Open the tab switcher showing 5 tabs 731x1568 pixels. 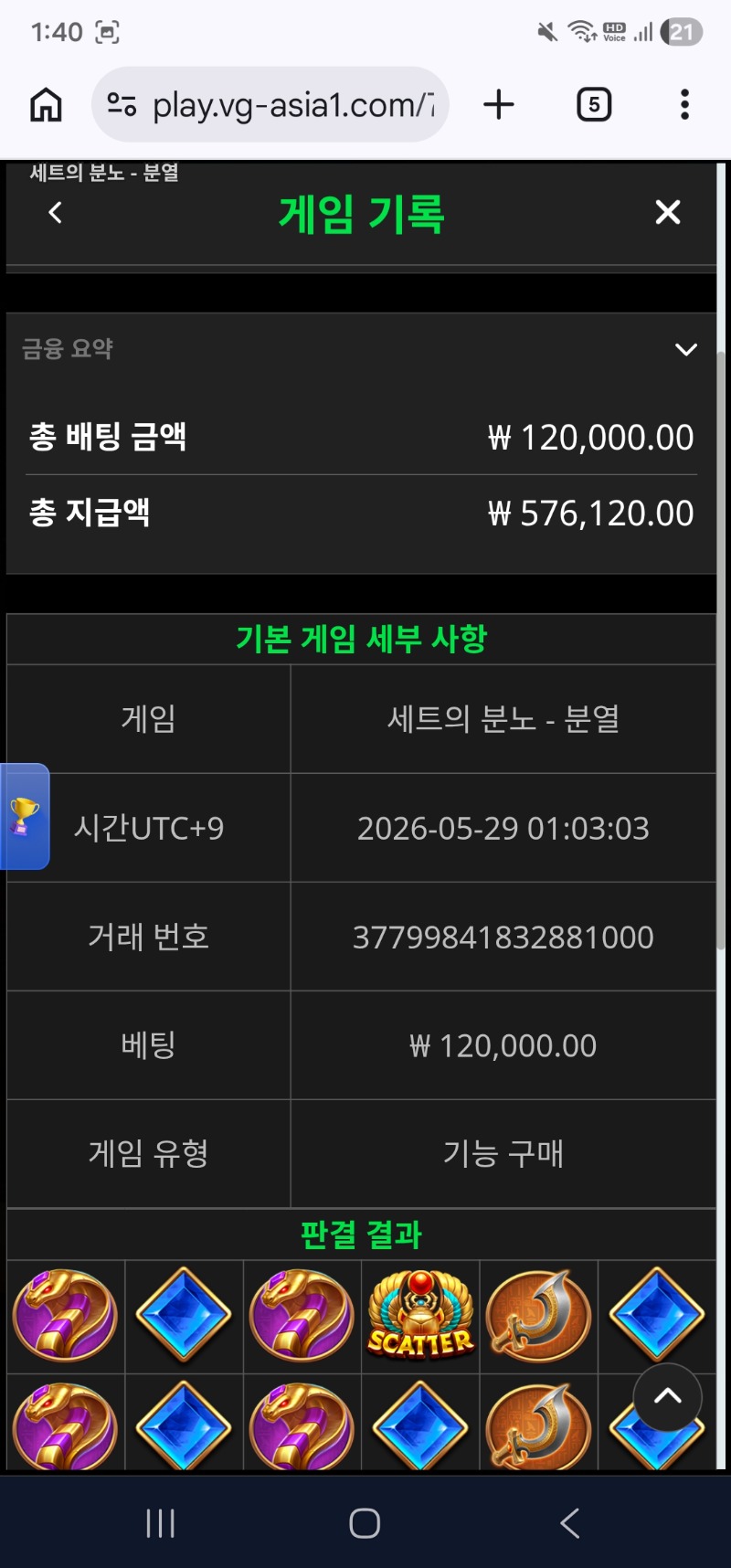click(594, 105)
